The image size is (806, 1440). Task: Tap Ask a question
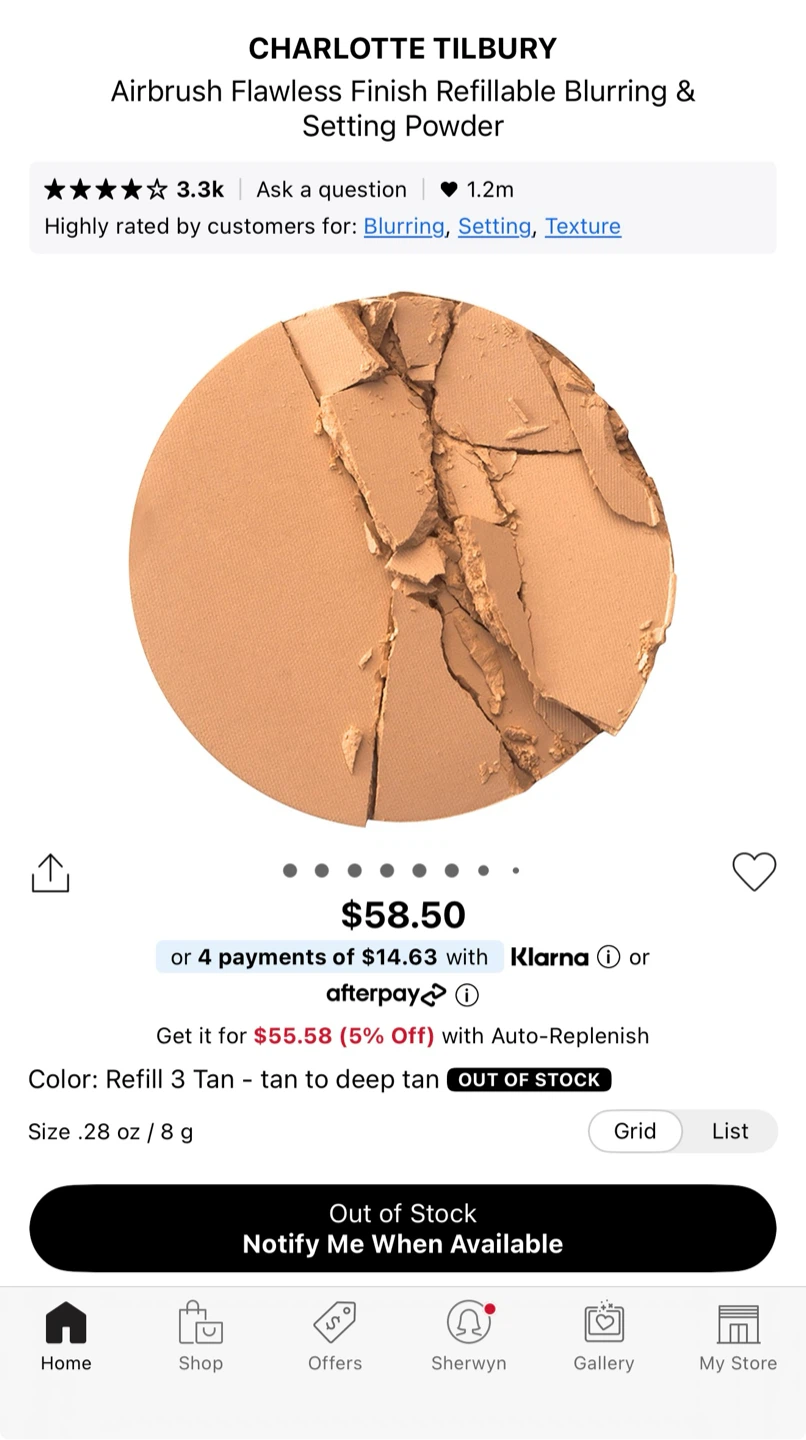331,189
